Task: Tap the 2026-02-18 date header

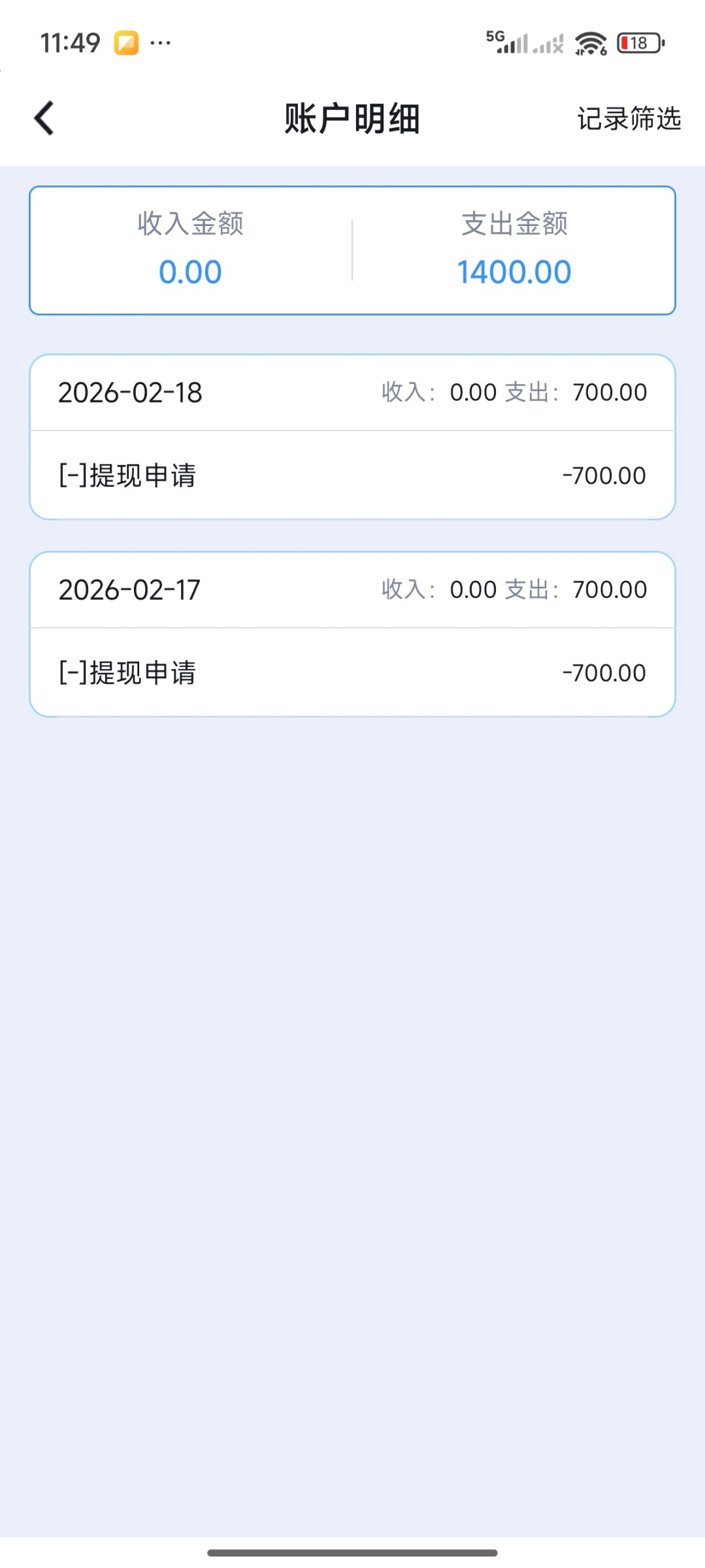Action: 130,392
